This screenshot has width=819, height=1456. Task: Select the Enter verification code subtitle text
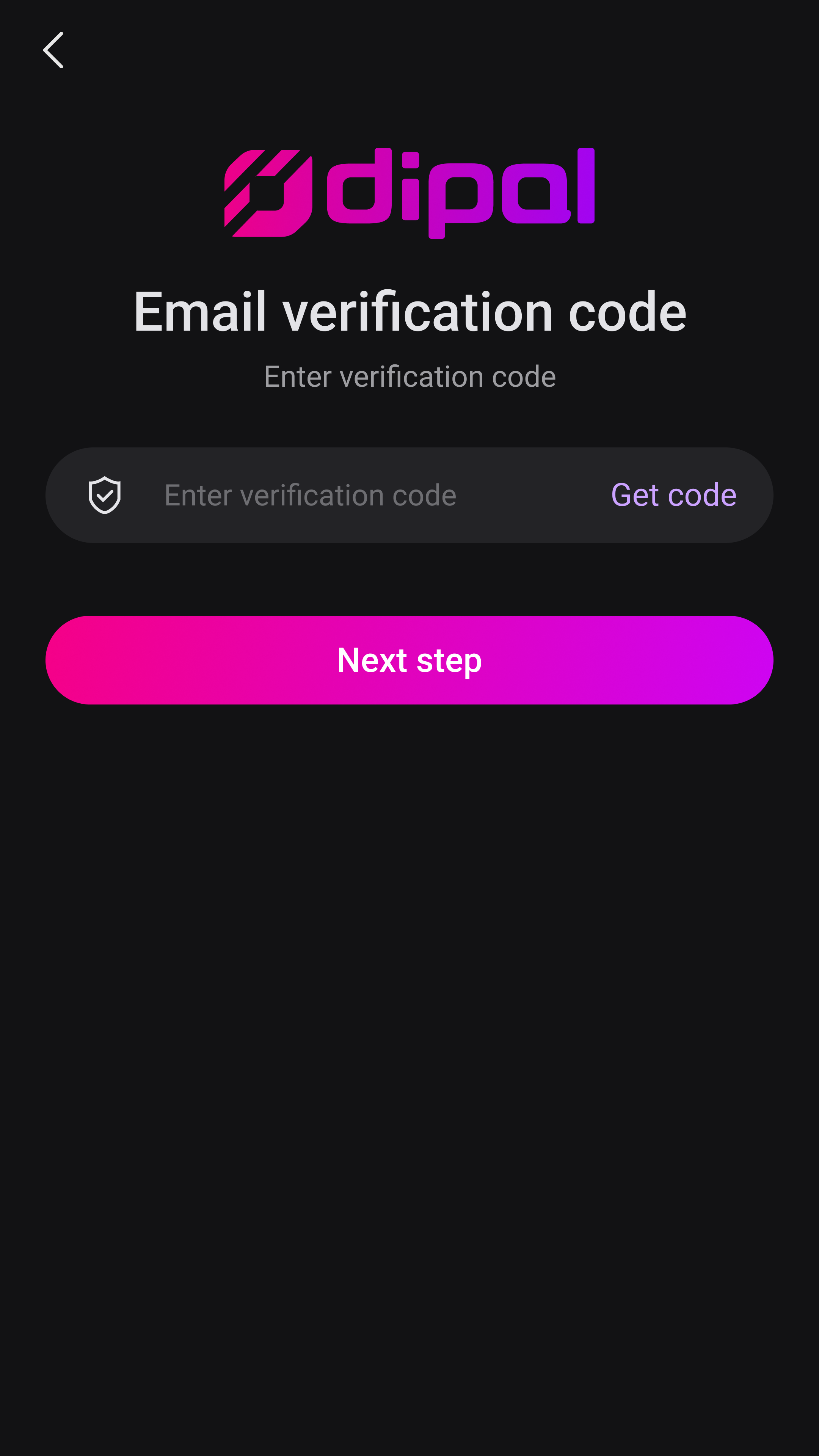coord(409,375)
